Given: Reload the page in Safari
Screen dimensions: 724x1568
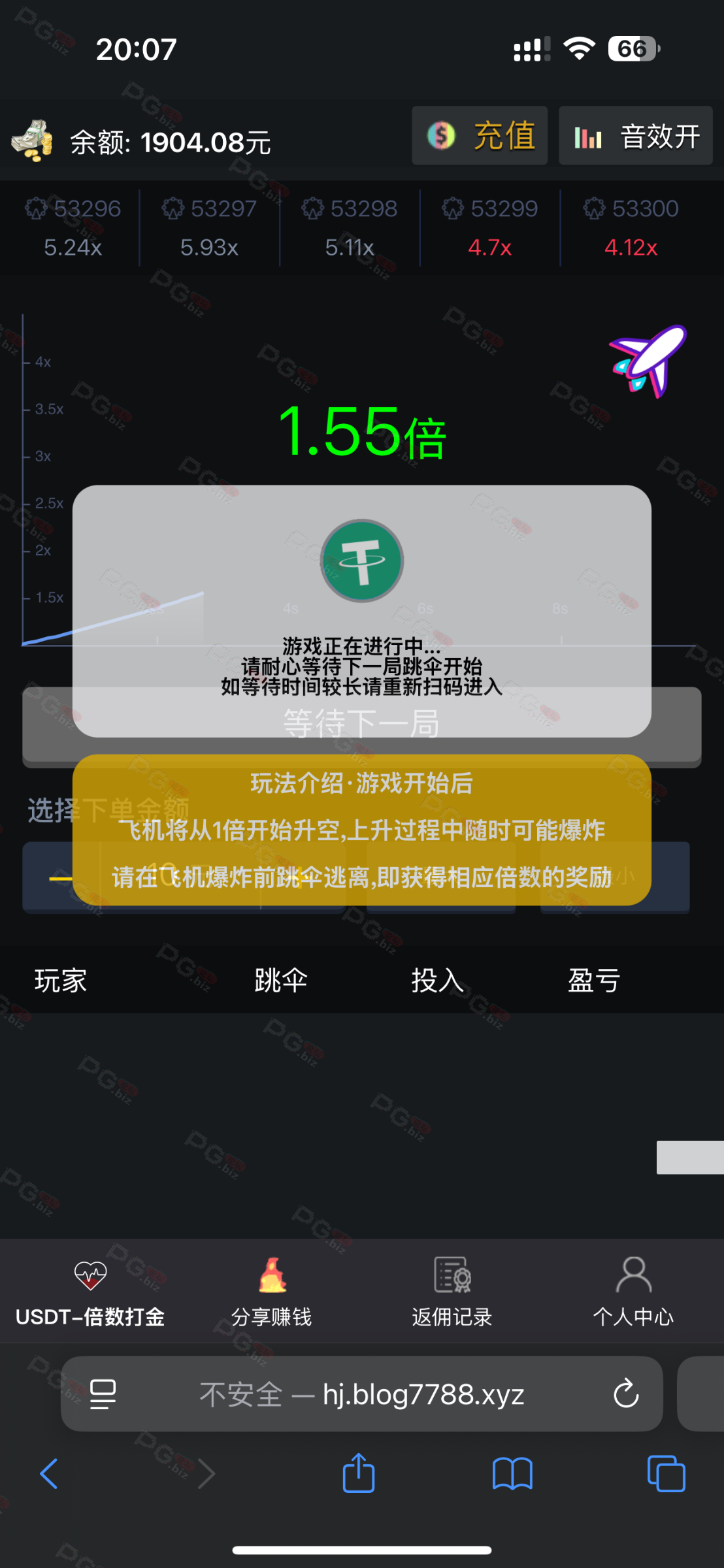Looking at the screenshot, I should pos(625,1394).
